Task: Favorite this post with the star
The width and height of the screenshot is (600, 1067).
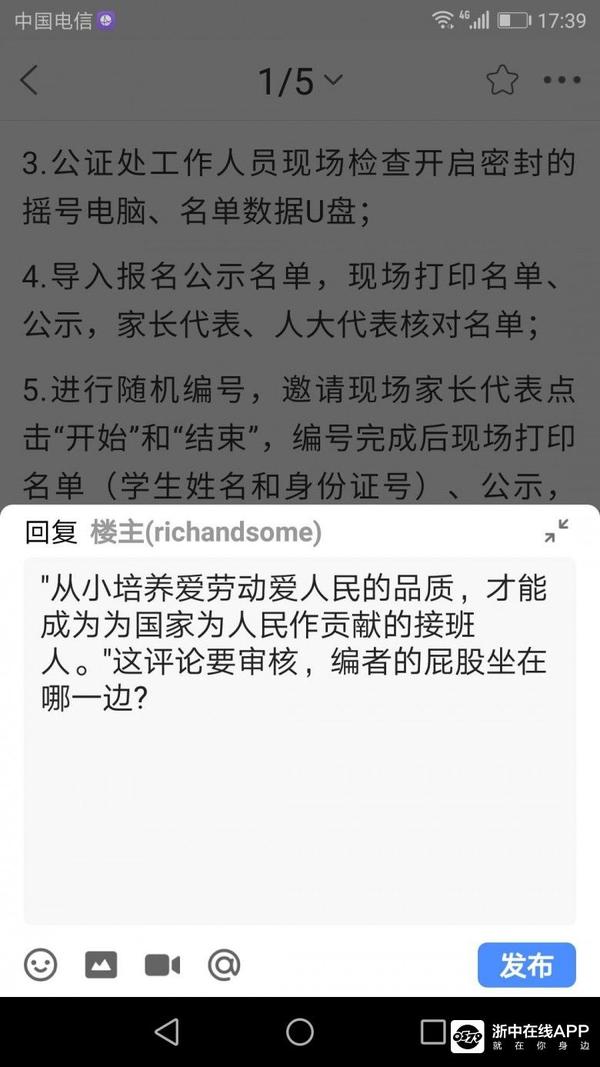Action: [x=502, y=81]
